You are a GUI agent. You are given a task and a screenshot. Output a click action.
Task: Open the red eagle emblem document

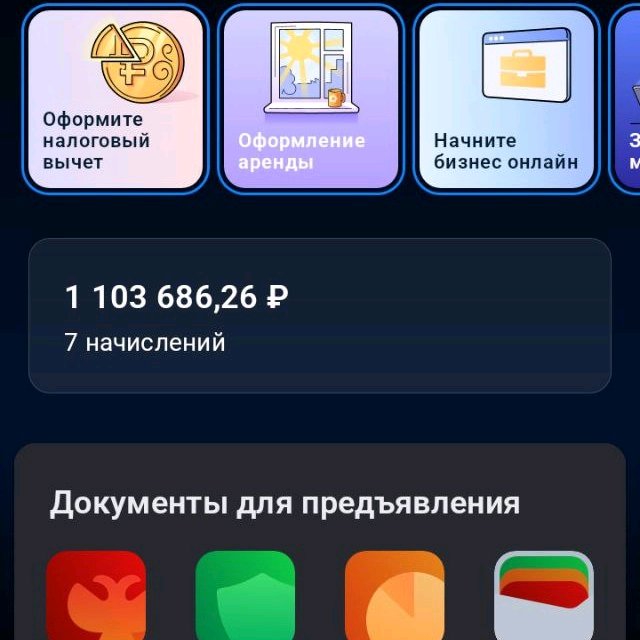pyautogui.click(x=96, y=595)
